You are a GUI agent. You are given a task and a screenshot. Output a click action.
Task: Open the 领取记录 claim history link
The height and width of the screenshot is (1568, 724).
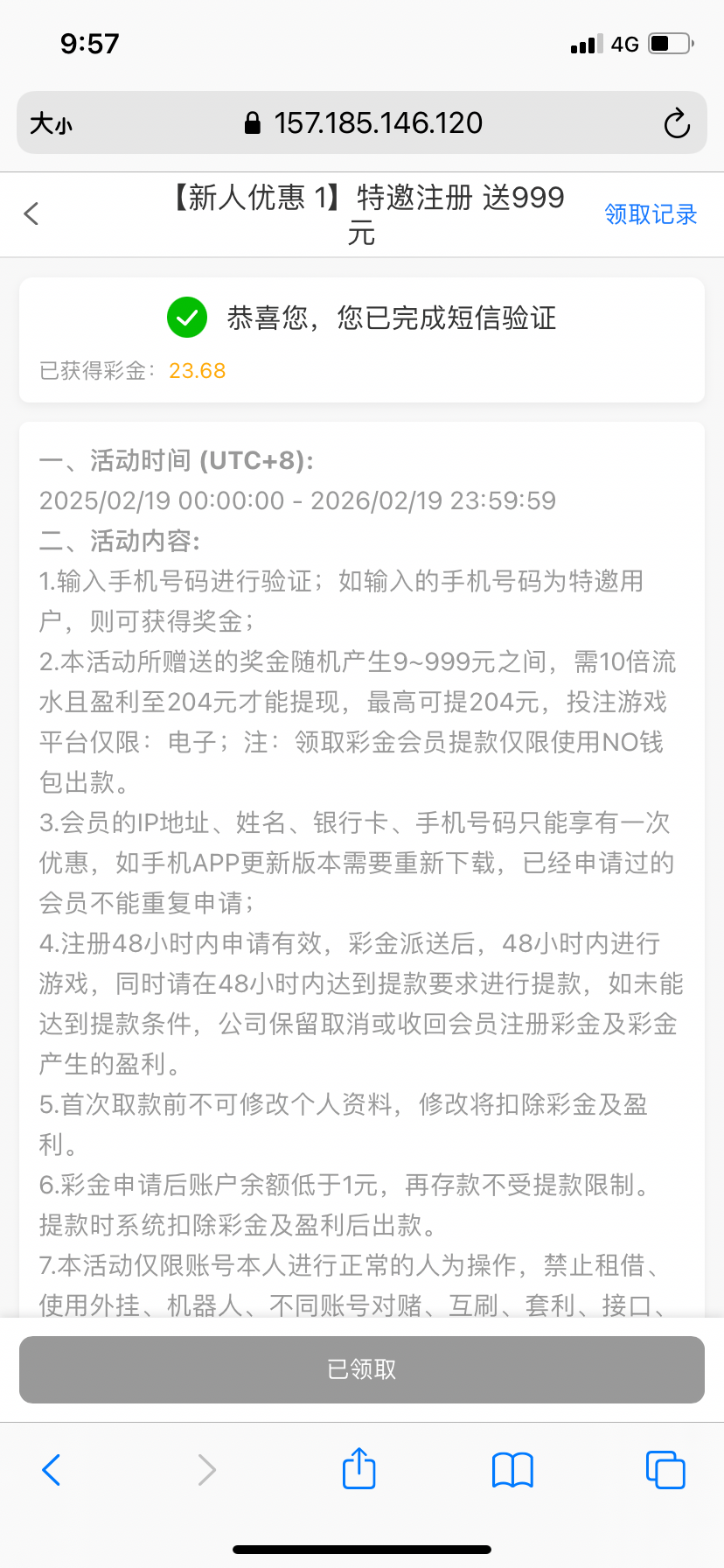[651, 214]
